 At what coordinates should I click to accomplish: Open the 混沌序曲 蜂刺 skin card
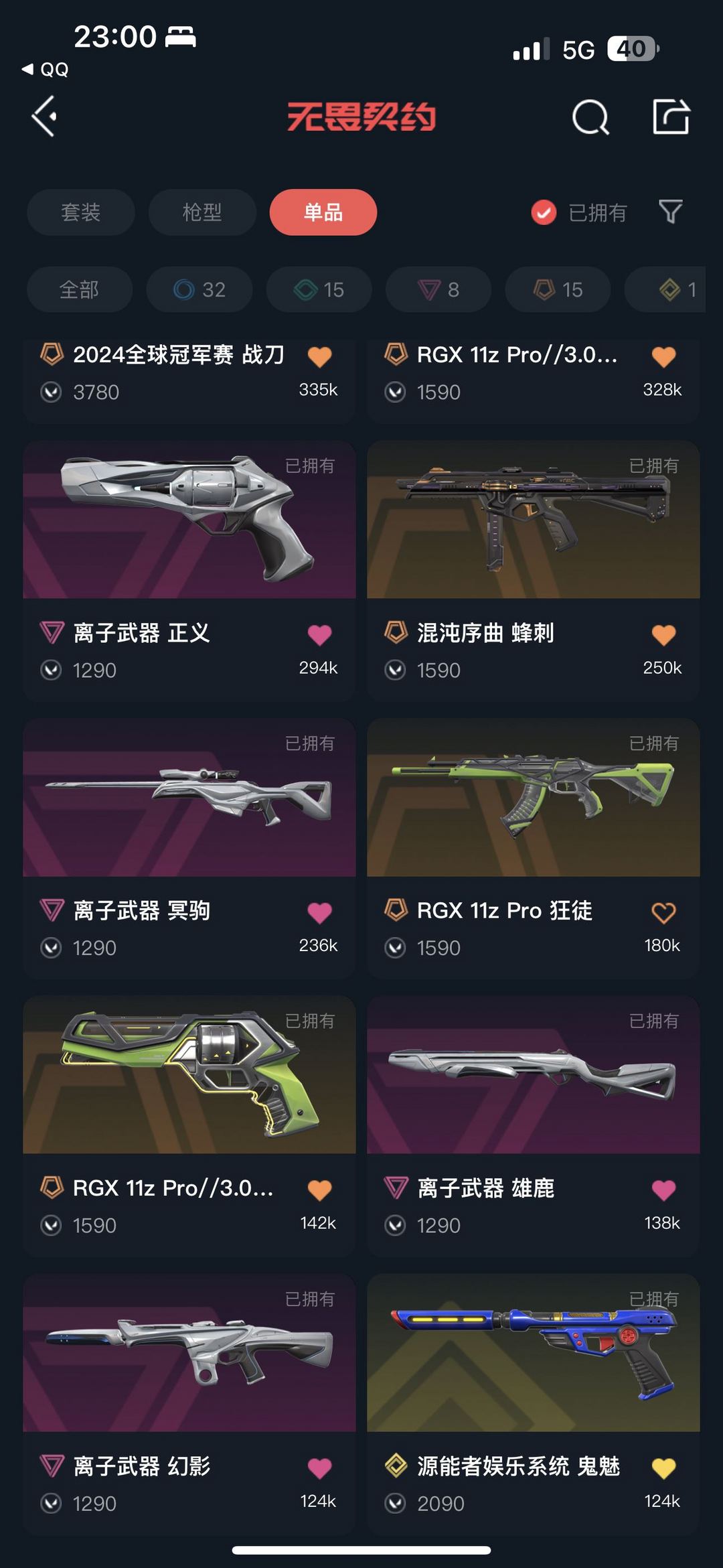pyautogui.click(x=534, y=571)
